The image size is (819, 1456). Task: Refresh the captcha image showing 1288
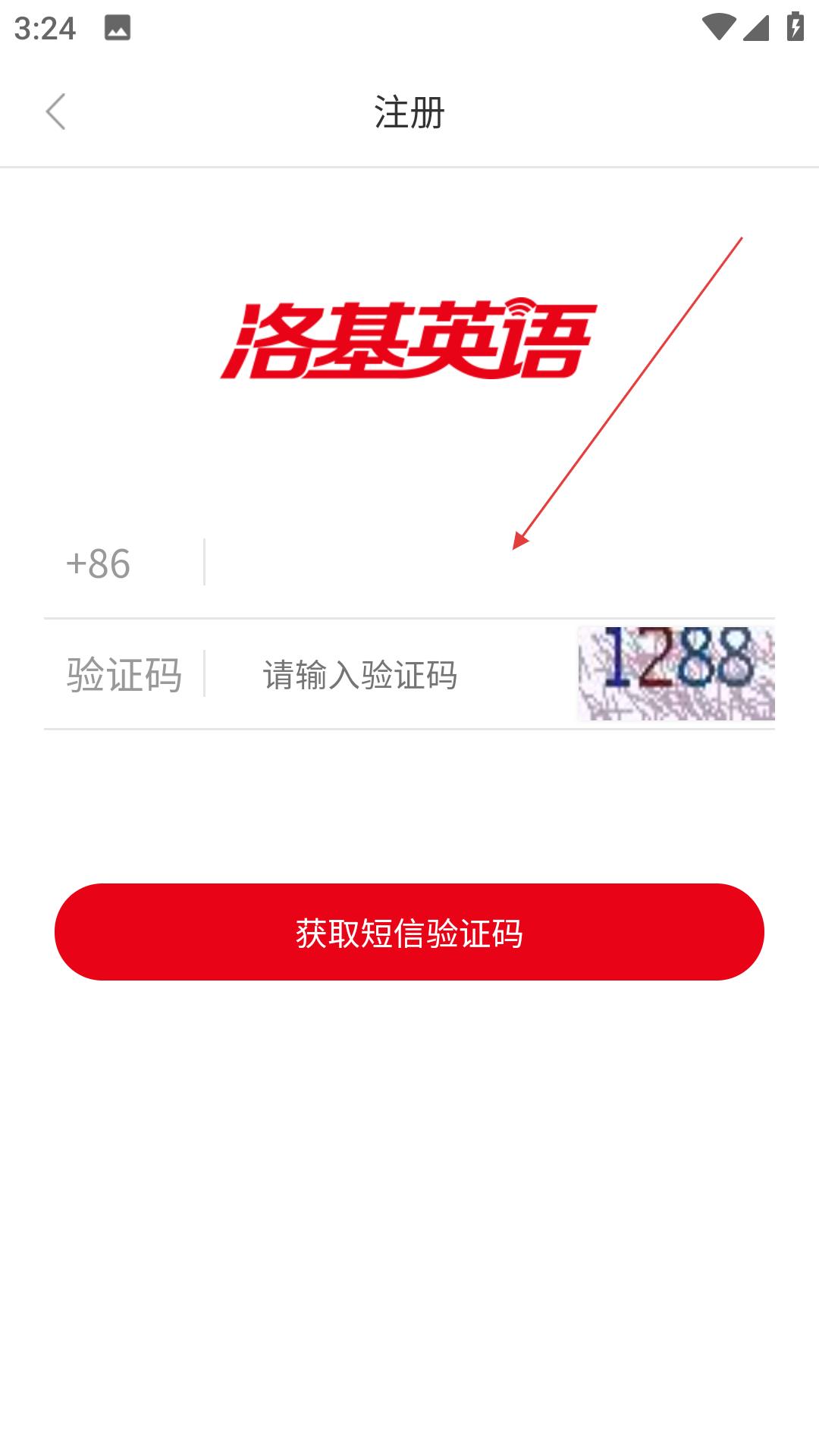pos(676,673)
